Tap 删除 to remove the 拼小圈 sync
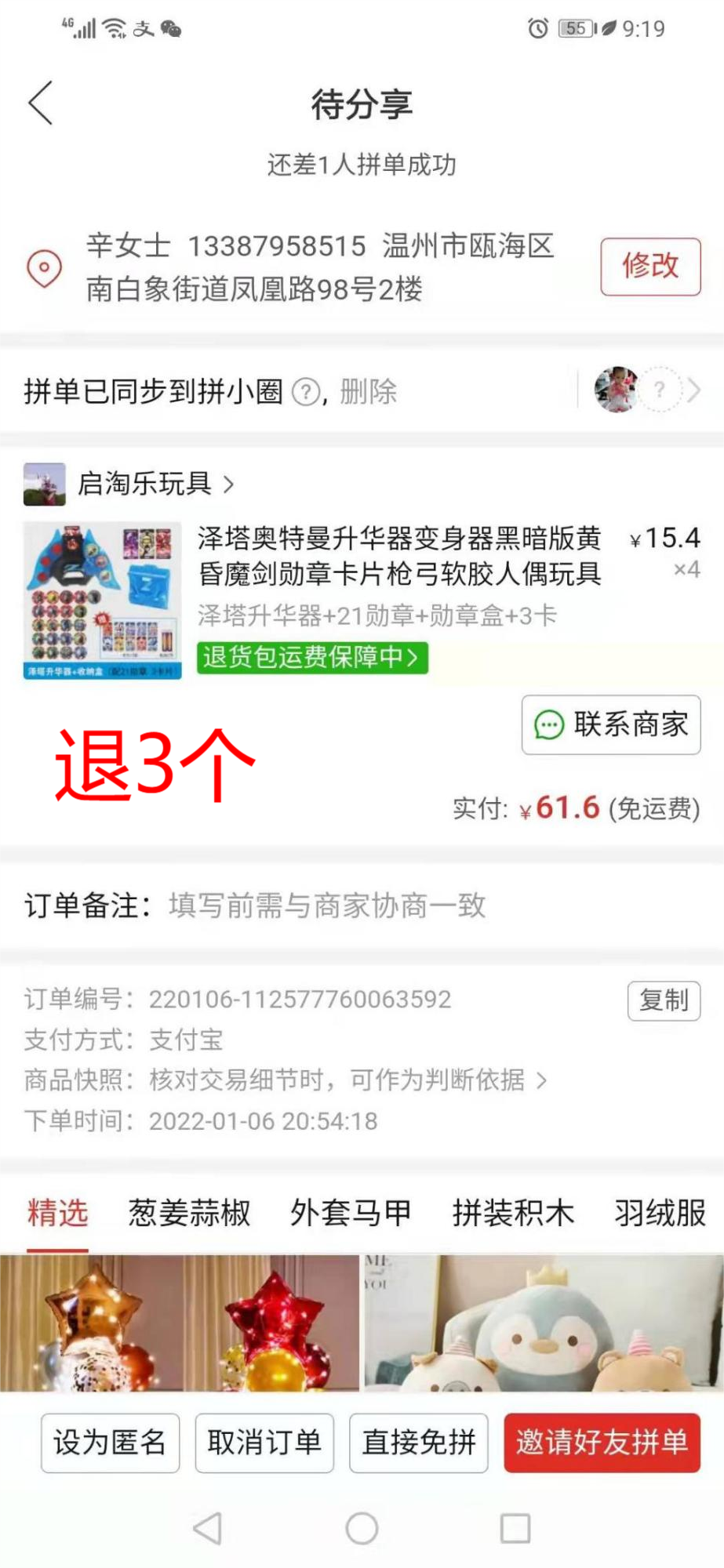 [x=369, y=390]
